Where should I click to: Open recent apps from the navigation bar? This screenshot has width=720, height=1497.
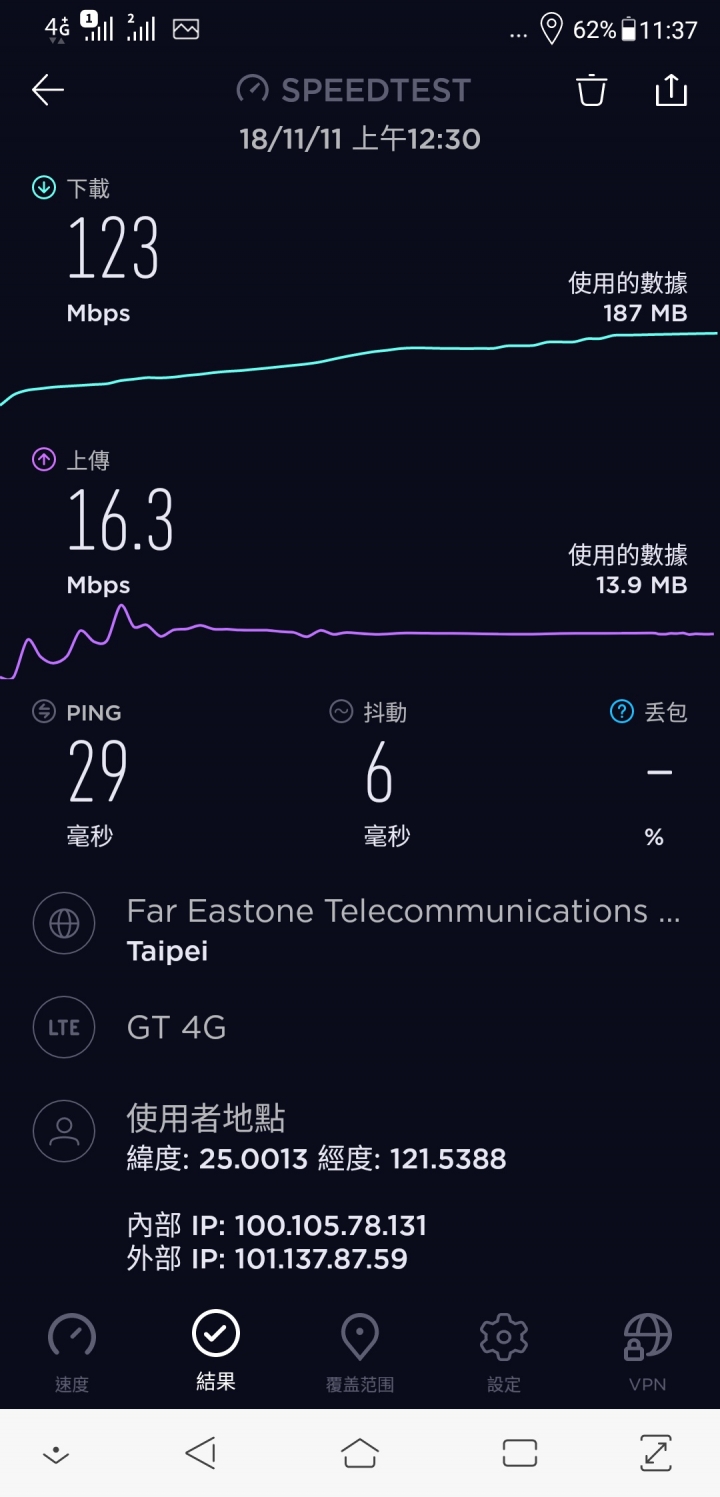[x=520, y=1452]
